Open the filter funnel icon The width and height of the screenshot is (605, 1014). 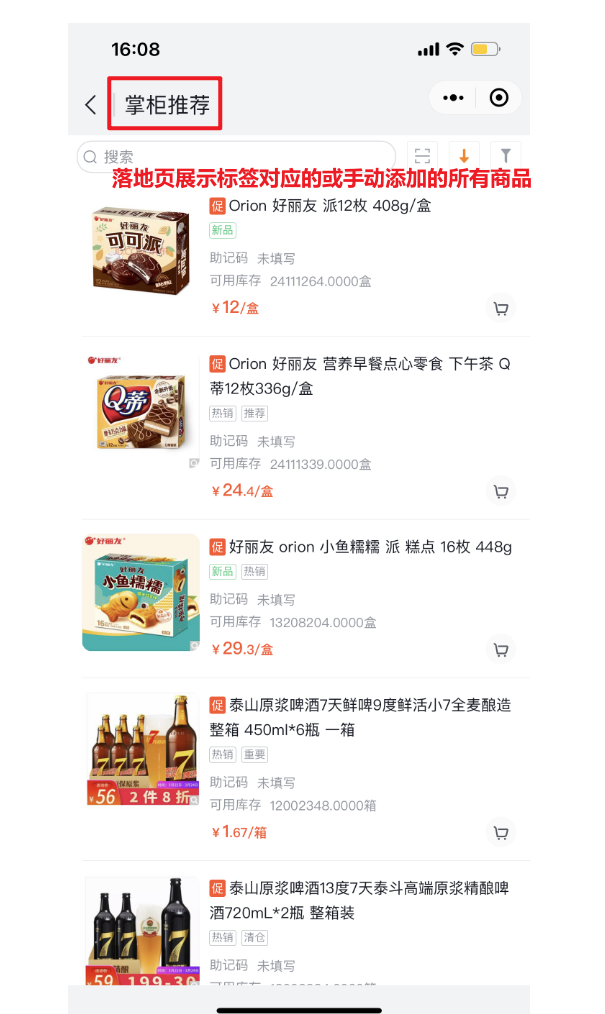click(506, 156)
